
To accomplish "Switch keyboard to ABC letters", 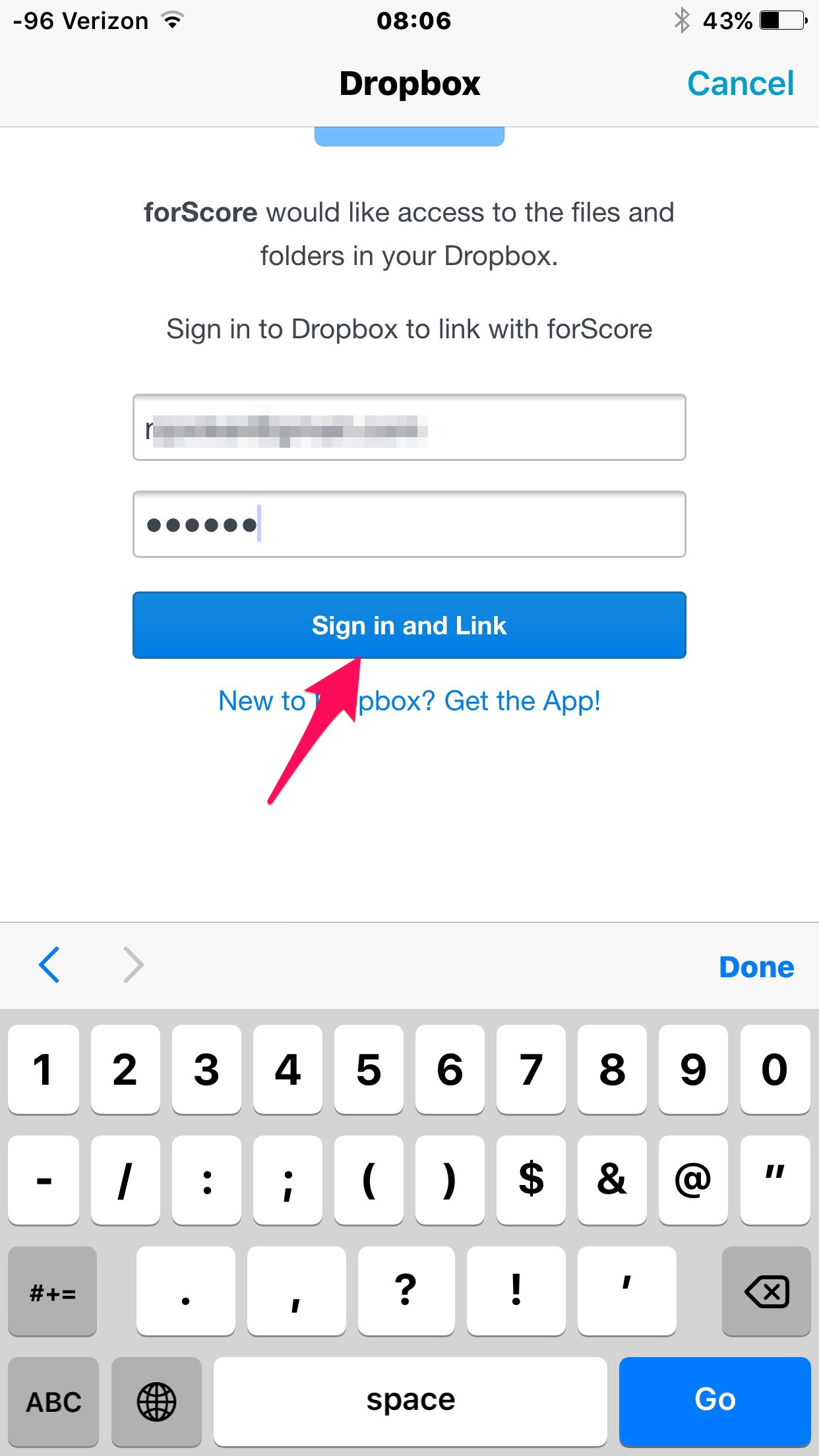I will point(53,1401).
